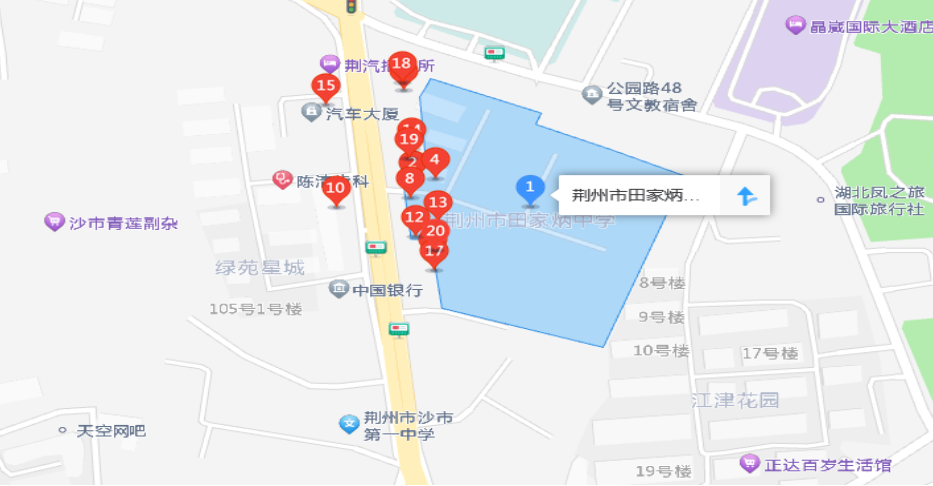Tap red marker number 19

coord(409,141)
